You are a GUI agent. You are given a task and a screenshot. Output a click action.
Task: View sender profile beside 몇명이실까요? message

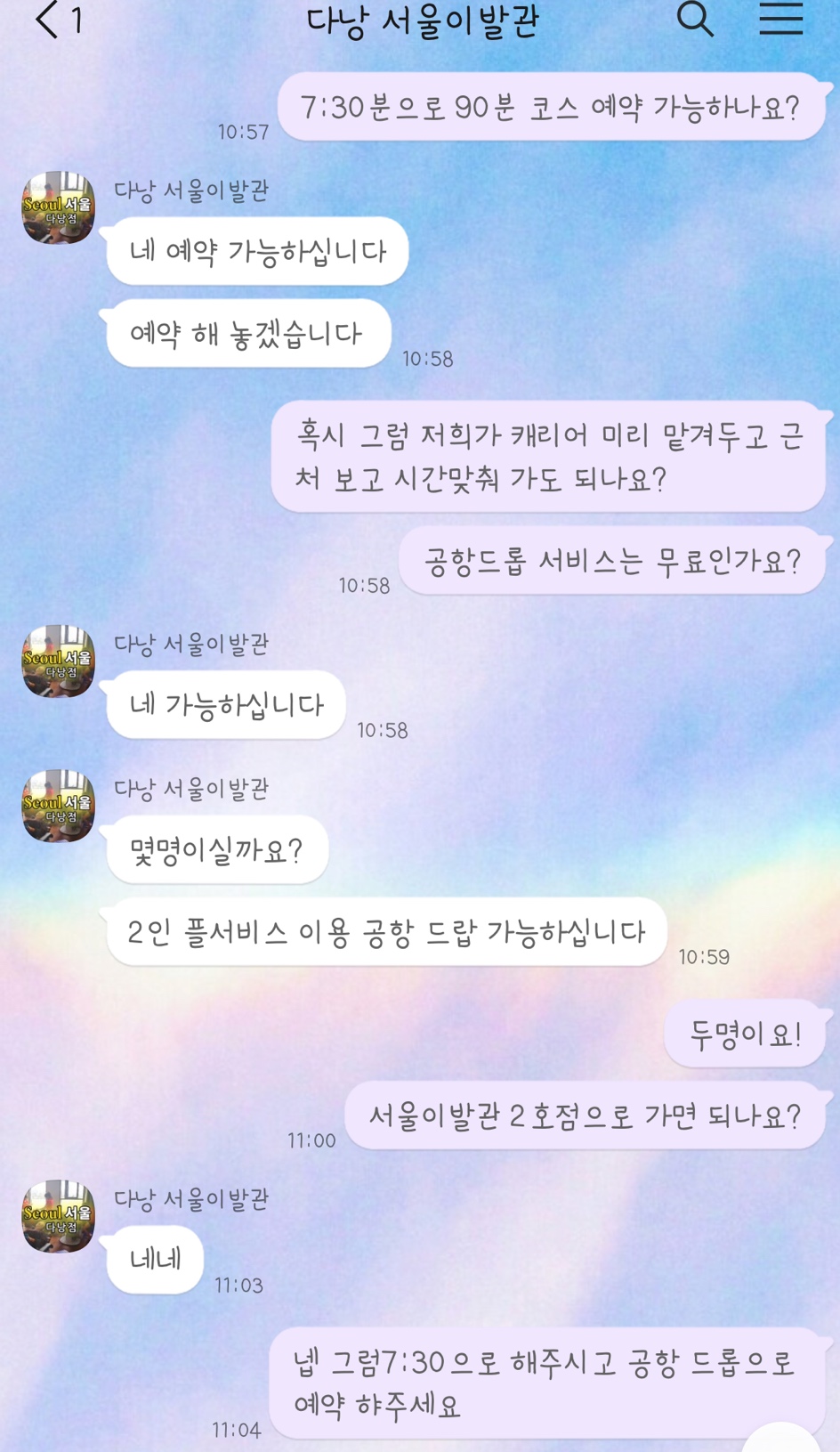coord(58,806)
